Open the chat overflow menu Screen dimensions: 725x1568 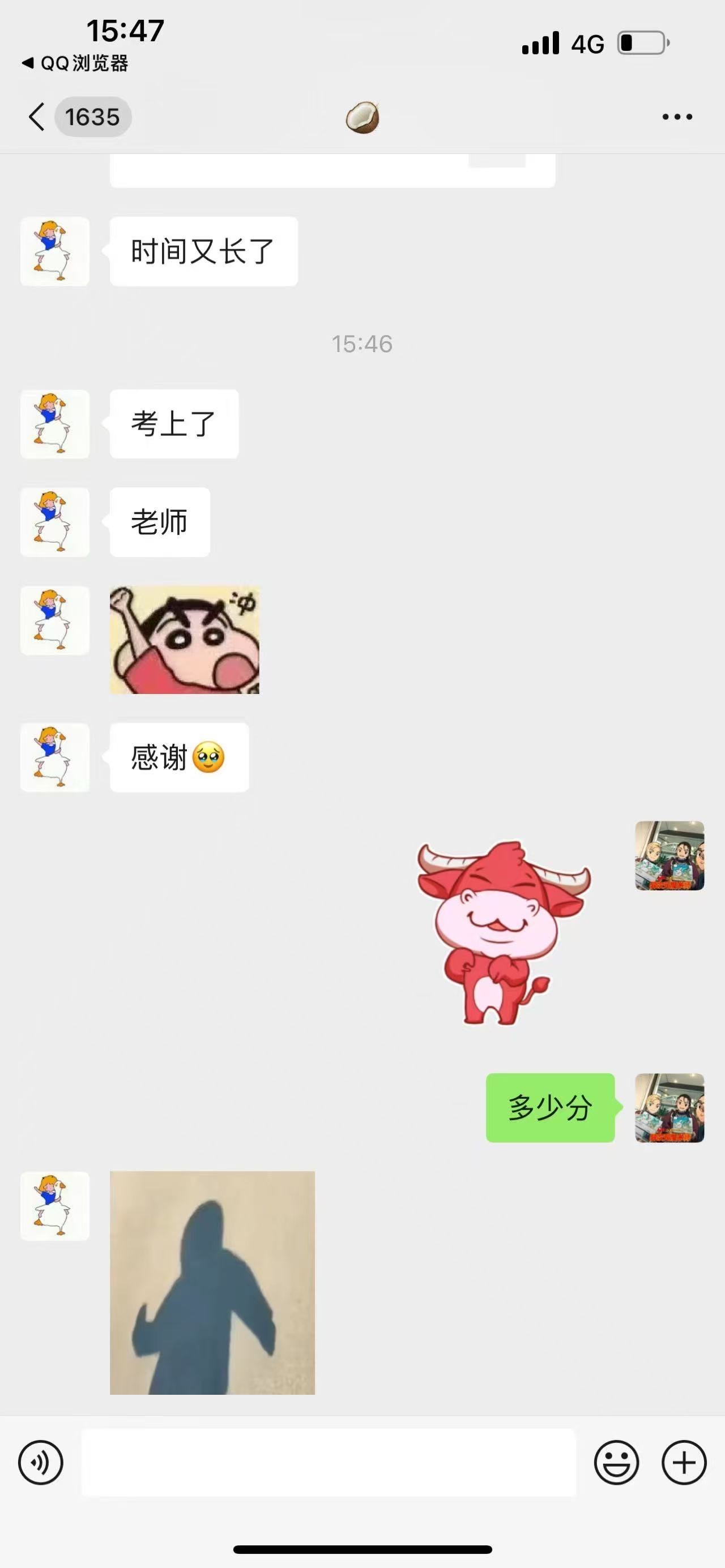(677, 117)
